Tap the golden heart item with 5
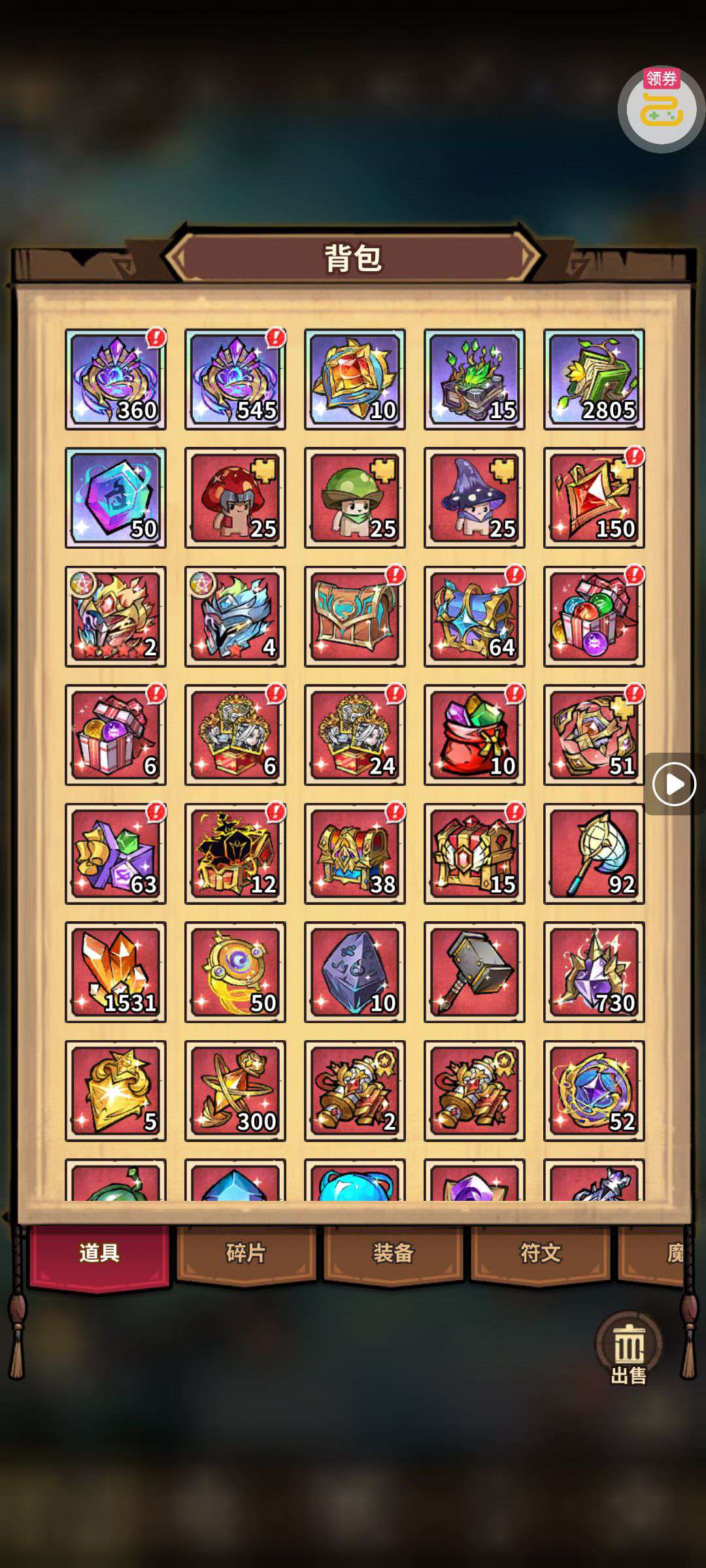 116,1090
